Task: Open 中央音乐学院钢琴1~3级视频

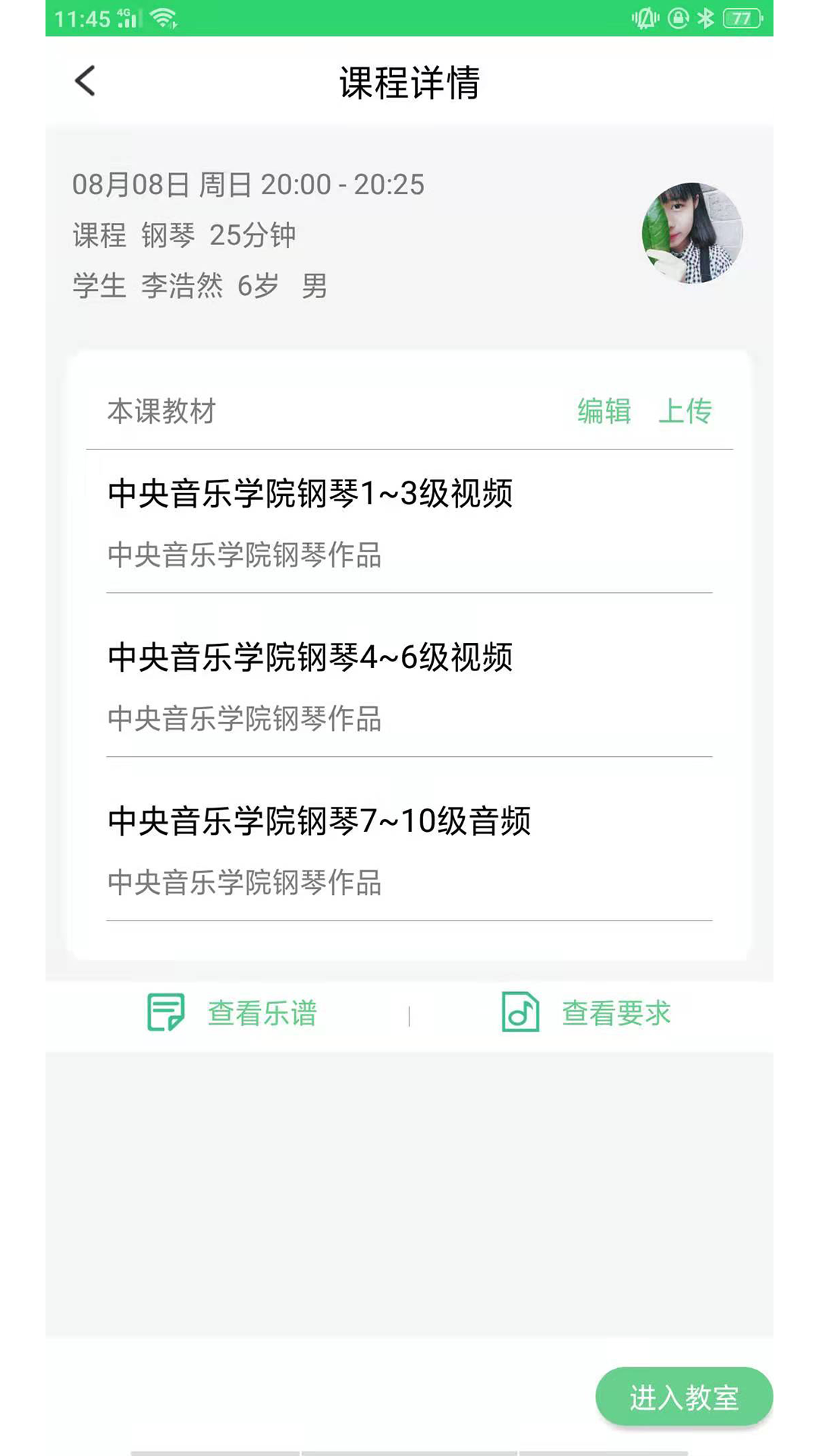Action: tap(310, 494)
